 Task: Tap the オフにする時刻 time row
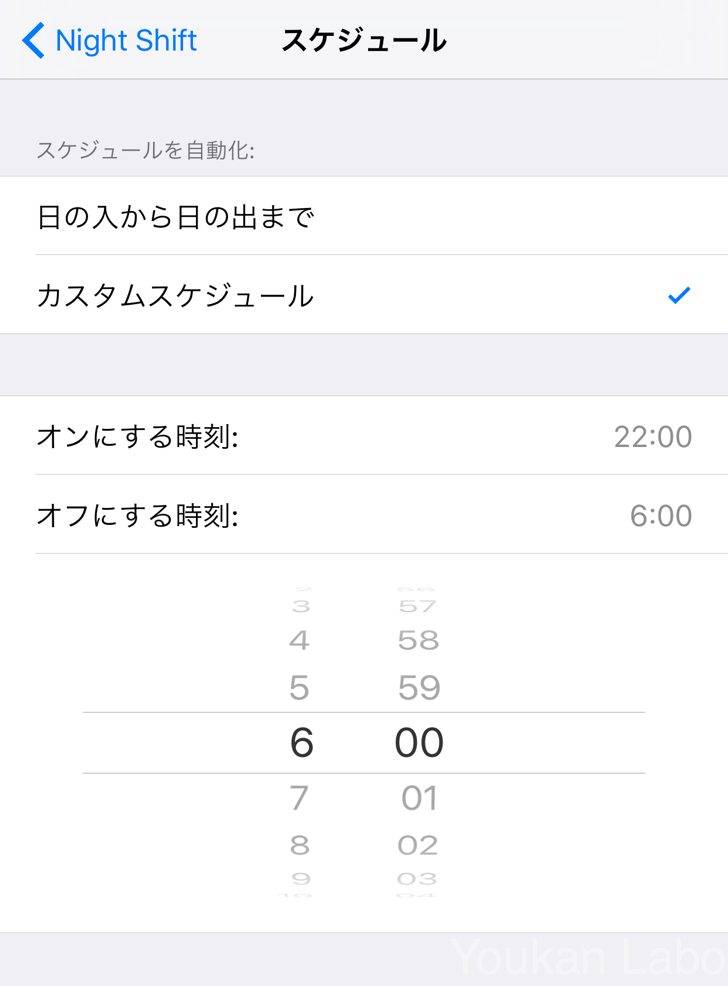tap(364, 516)
